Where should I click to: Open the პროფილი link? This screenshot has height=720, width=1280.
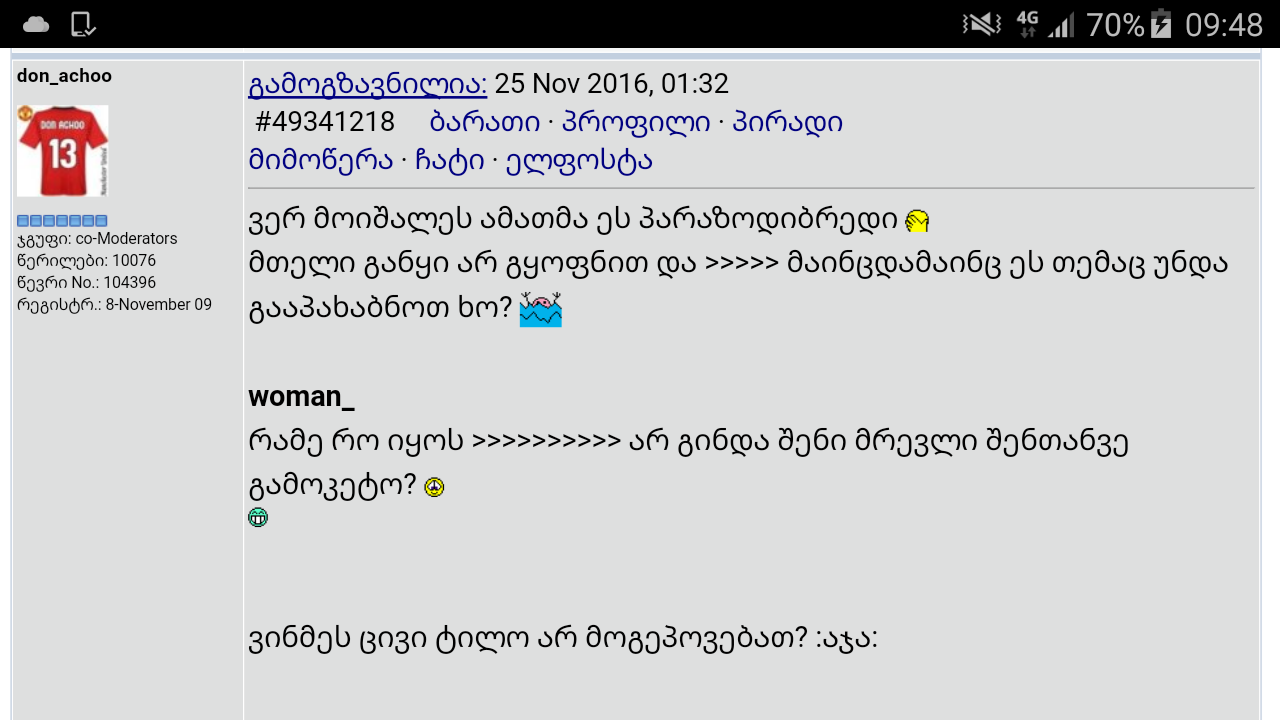[636, 123]
